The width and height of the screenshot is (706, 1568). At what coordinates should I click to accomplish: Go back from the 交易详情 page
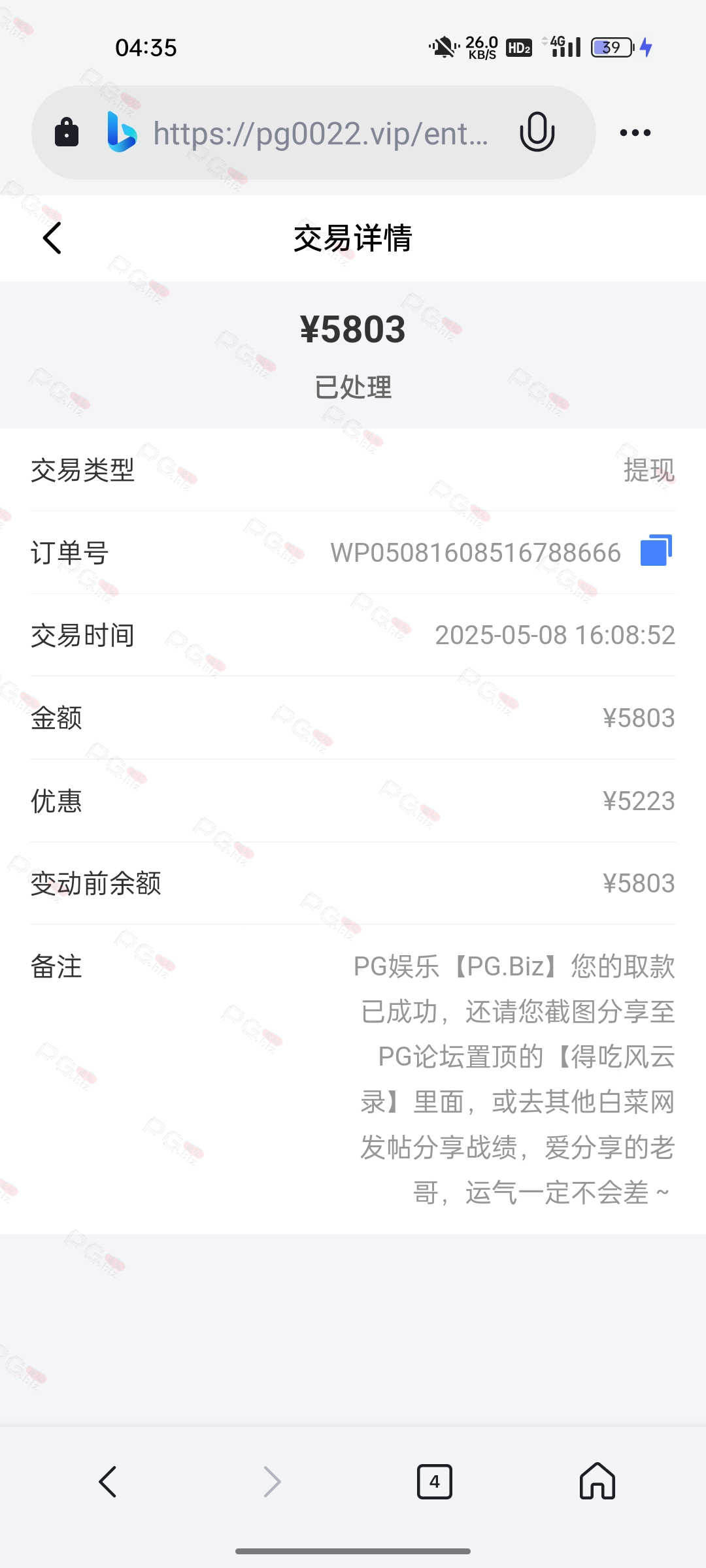(52, 238)
